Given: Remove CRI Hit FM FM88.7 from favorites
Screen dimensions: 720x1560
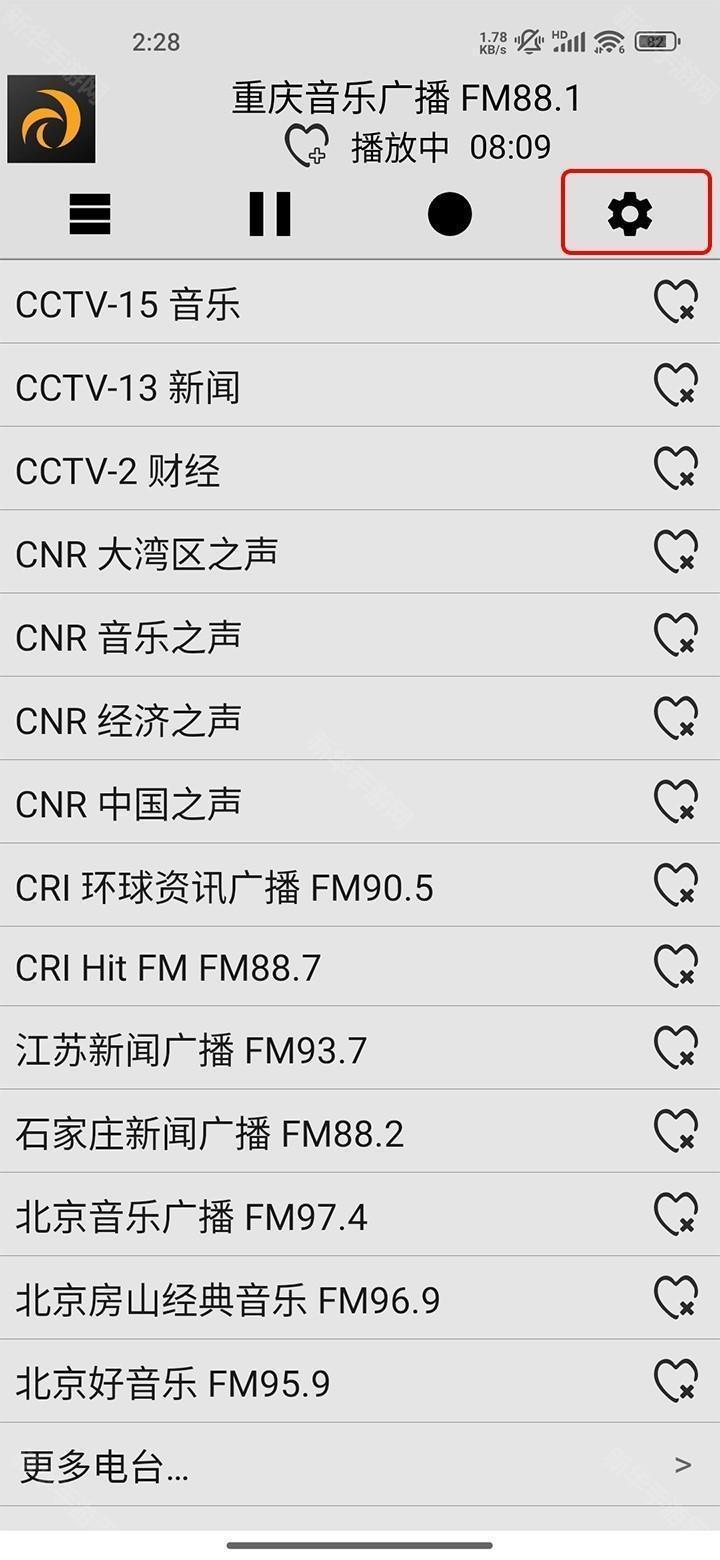Looking at the screenshot, I should pyautogui.click(x=675, y=967).
